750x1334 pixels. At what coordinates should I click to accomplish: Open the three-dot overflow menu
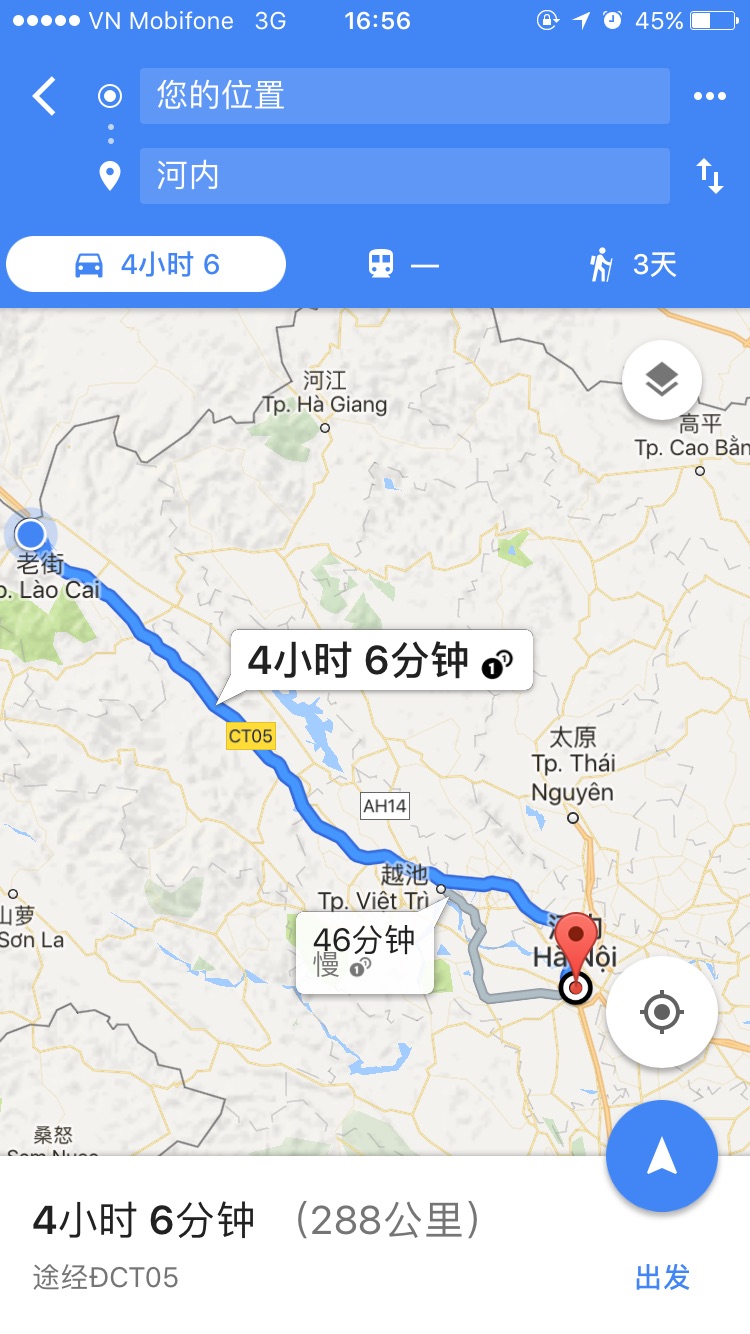pos(709,96)
